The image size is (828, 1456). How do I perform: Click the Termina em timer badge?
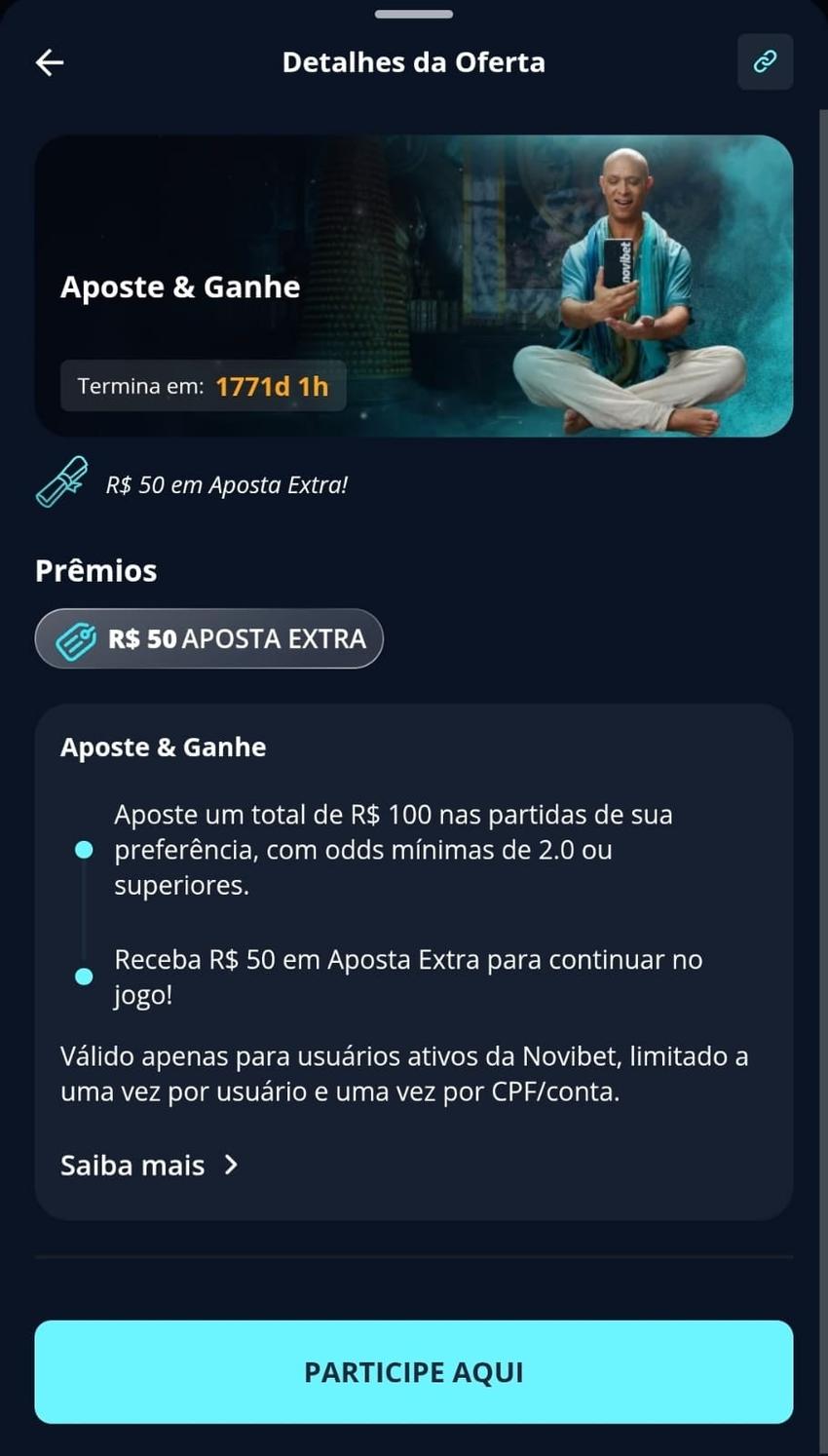point(204,386)
